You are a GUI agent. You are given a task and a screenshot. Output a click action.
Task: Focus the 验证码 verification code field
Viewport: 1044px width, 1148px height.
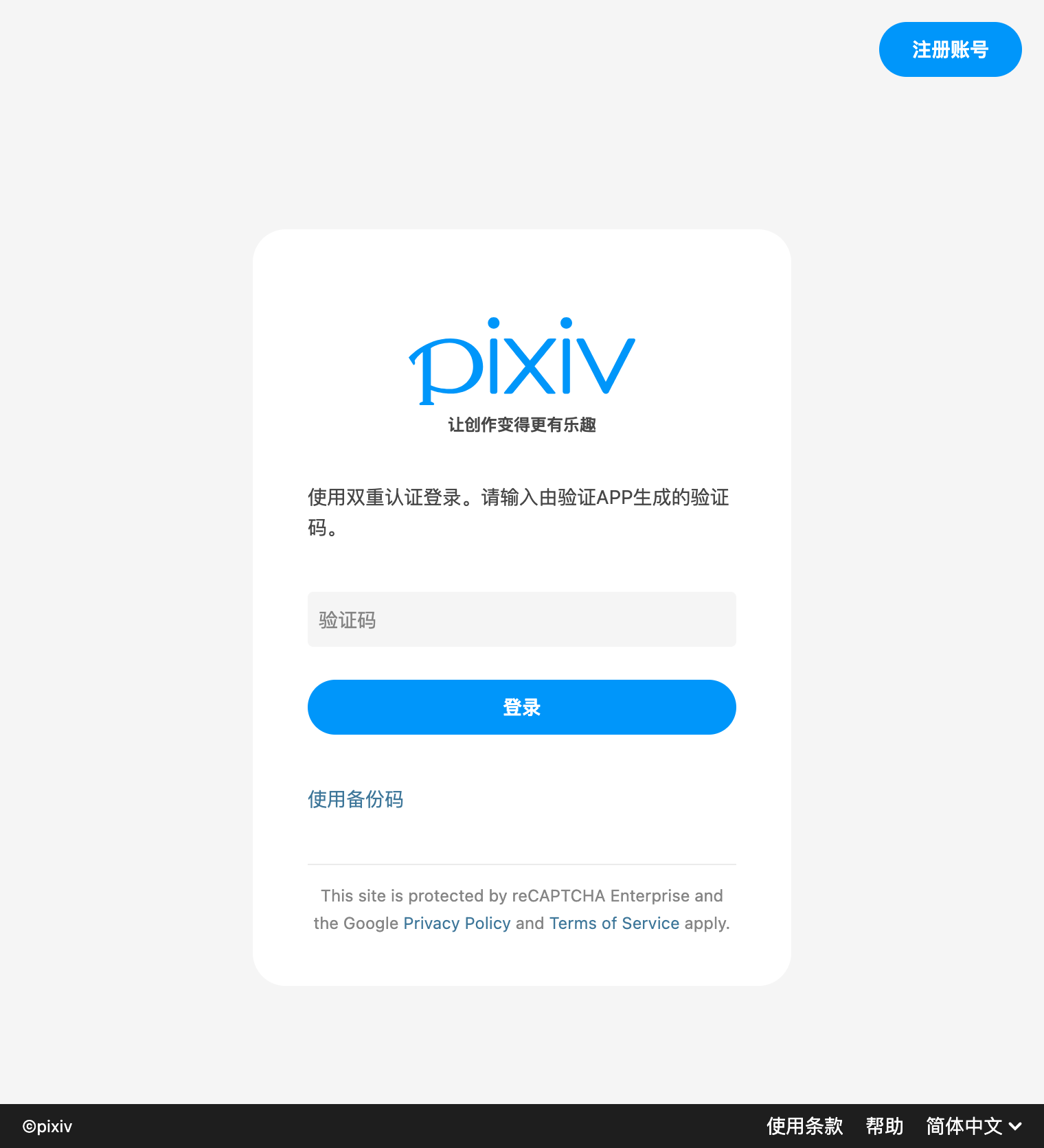(521, 619)
